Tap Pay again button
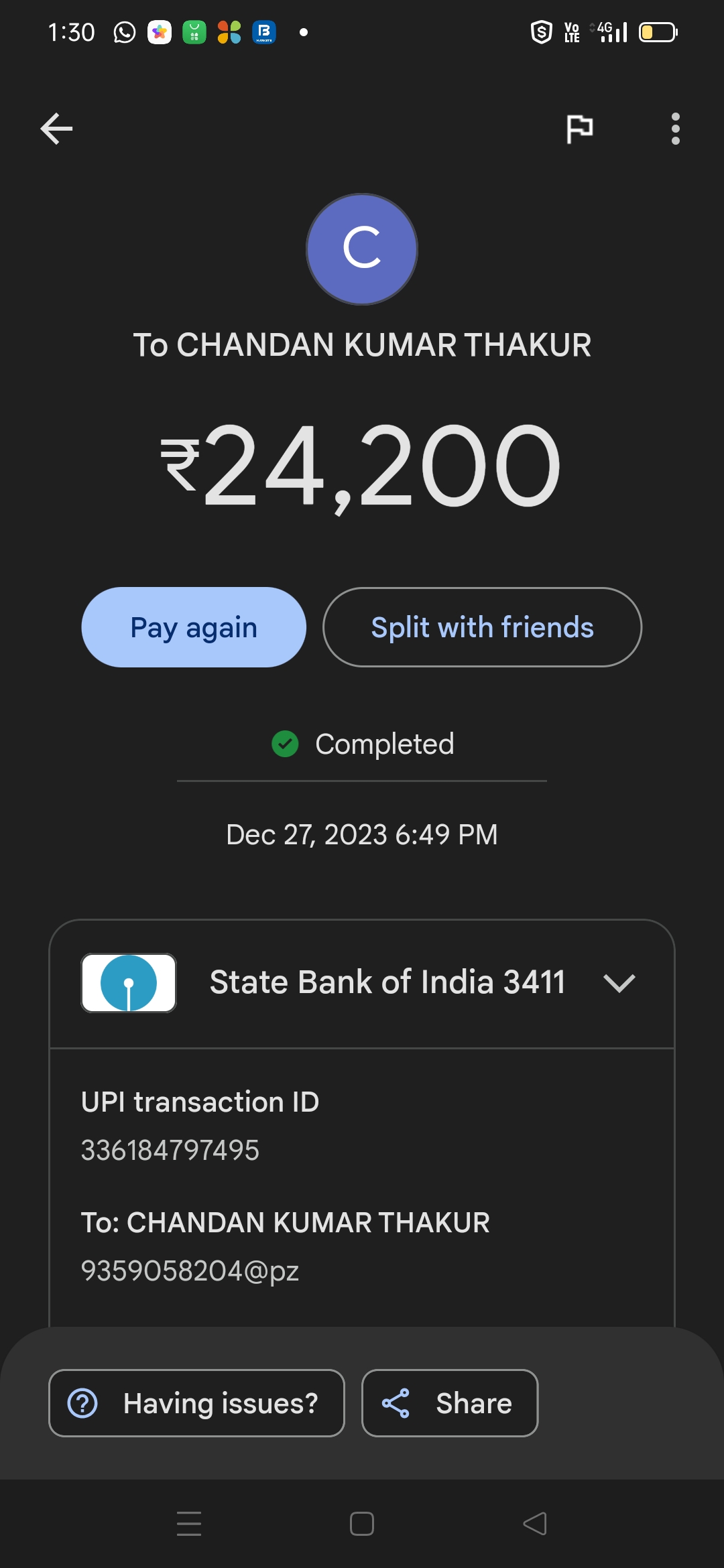This screenshot has width=724, height=1568. tap(194, 627)
